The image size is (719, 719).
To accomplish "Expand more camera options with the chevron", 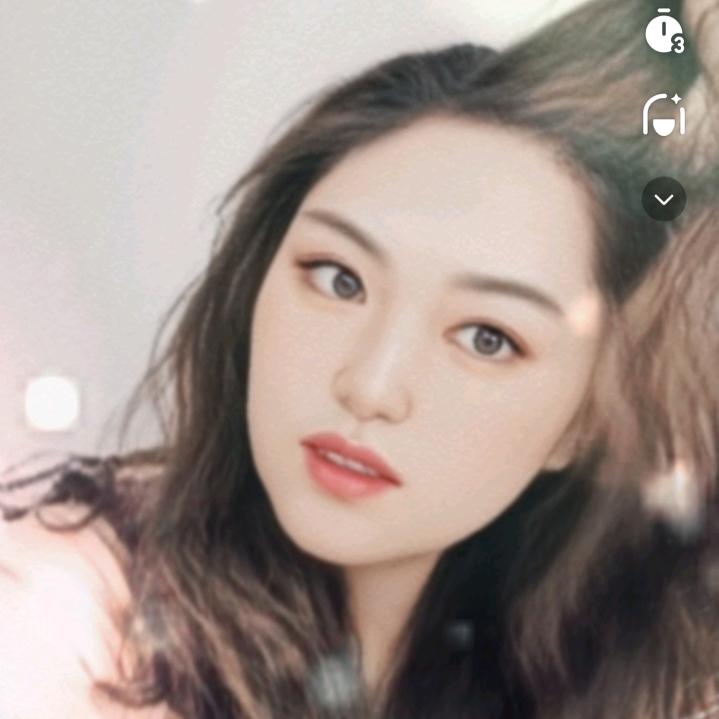I will point(664,199).
